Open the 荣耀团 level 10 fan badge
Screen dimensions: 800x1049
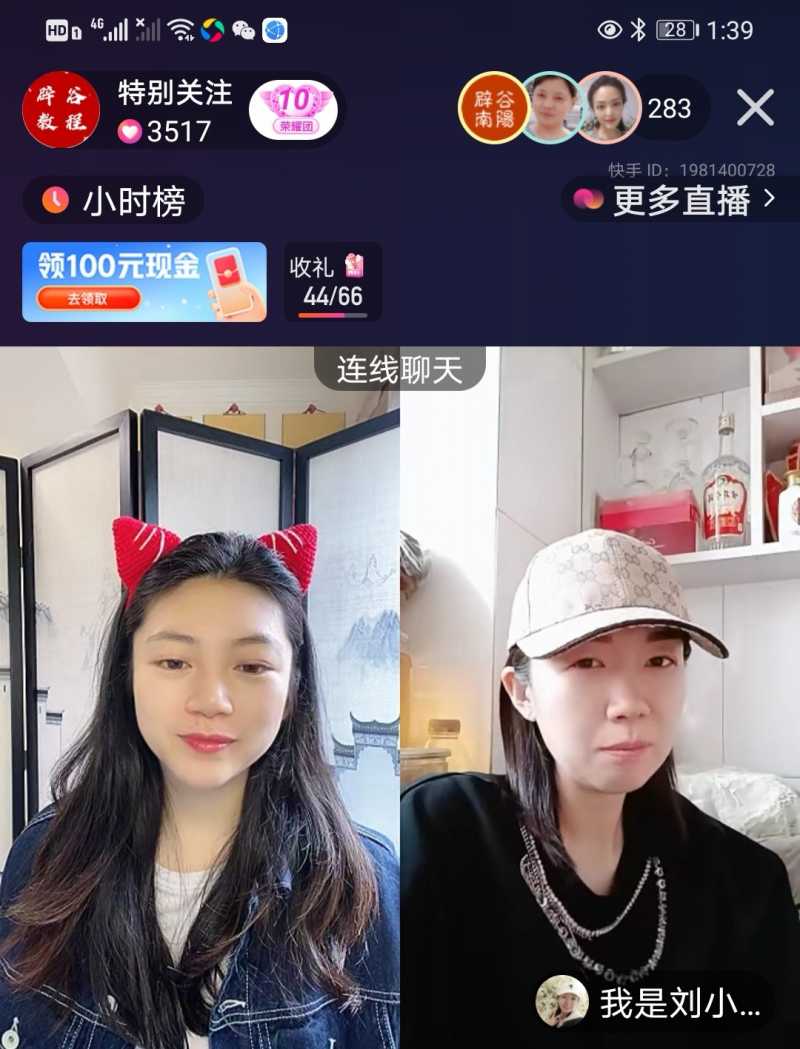[293, 109]
